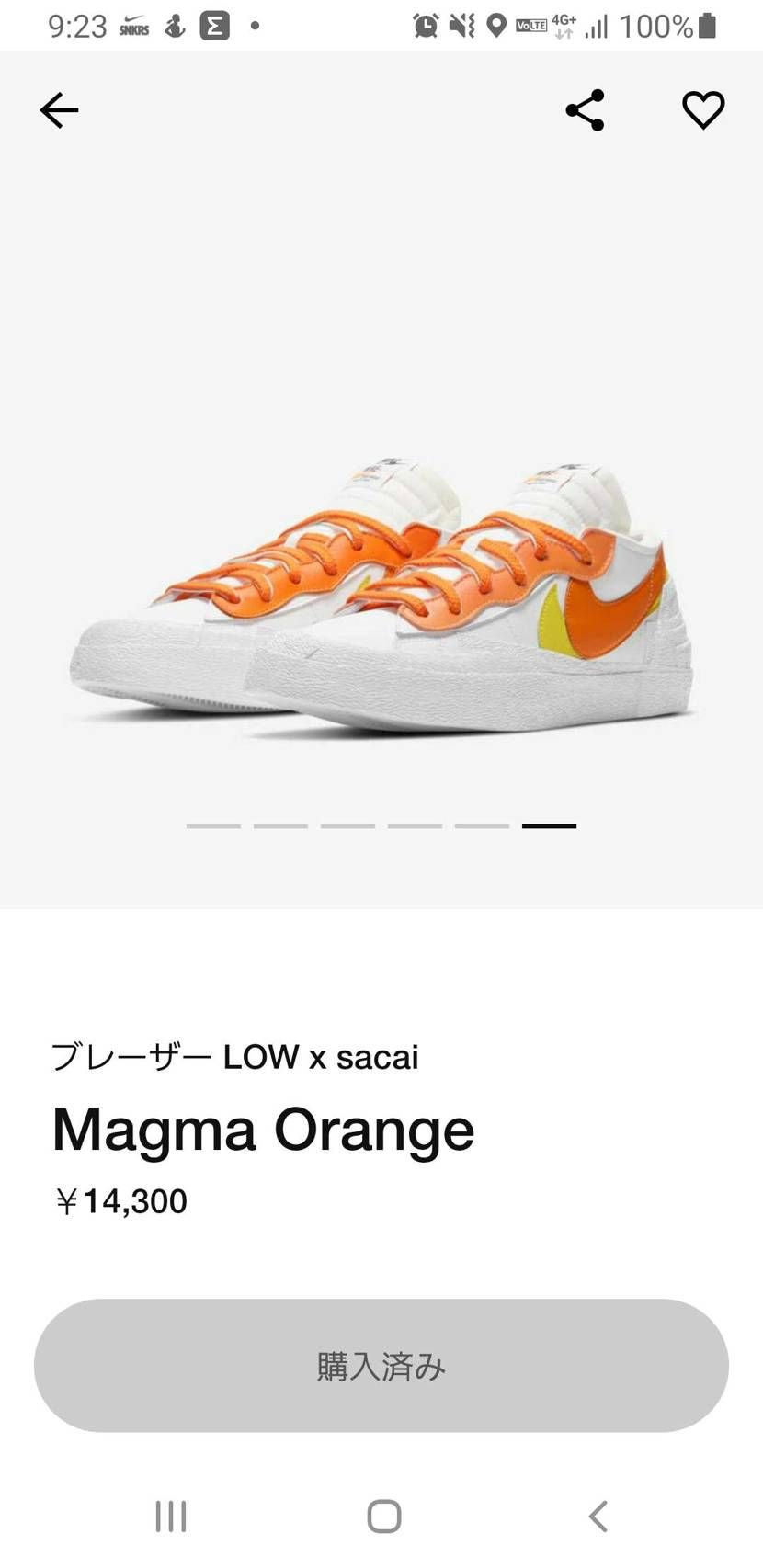Tap the back arrow to exit product page
Image resolution: width=763 pixels, height=1568 pixels.
pyautogui.click(x=59, y=109)
